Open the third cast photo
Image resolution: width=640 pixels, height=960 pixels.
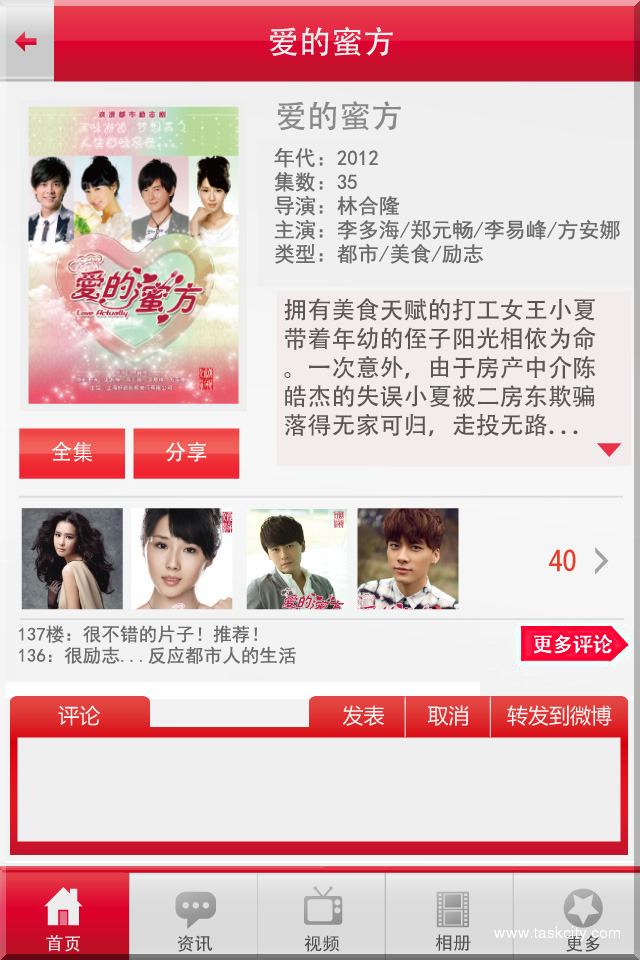pyautogui.click(x=297, y=559)
